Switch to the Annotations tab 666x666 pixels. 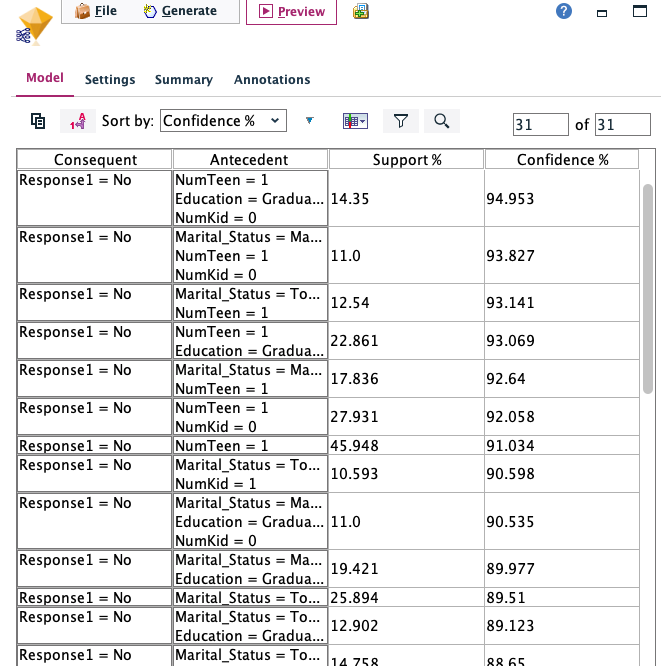(272, 79)
